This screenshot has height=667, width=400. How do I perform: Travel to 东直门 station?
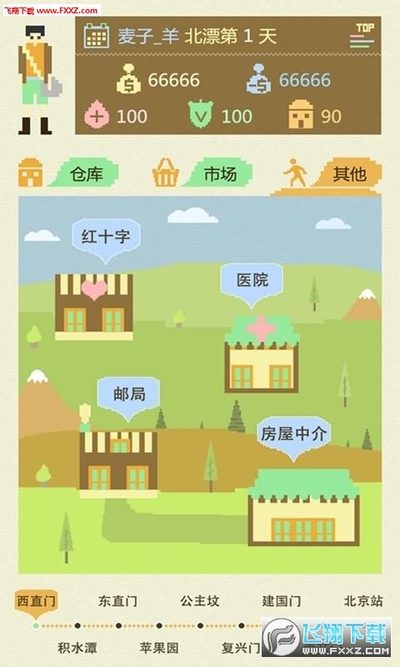pos(118,601)
